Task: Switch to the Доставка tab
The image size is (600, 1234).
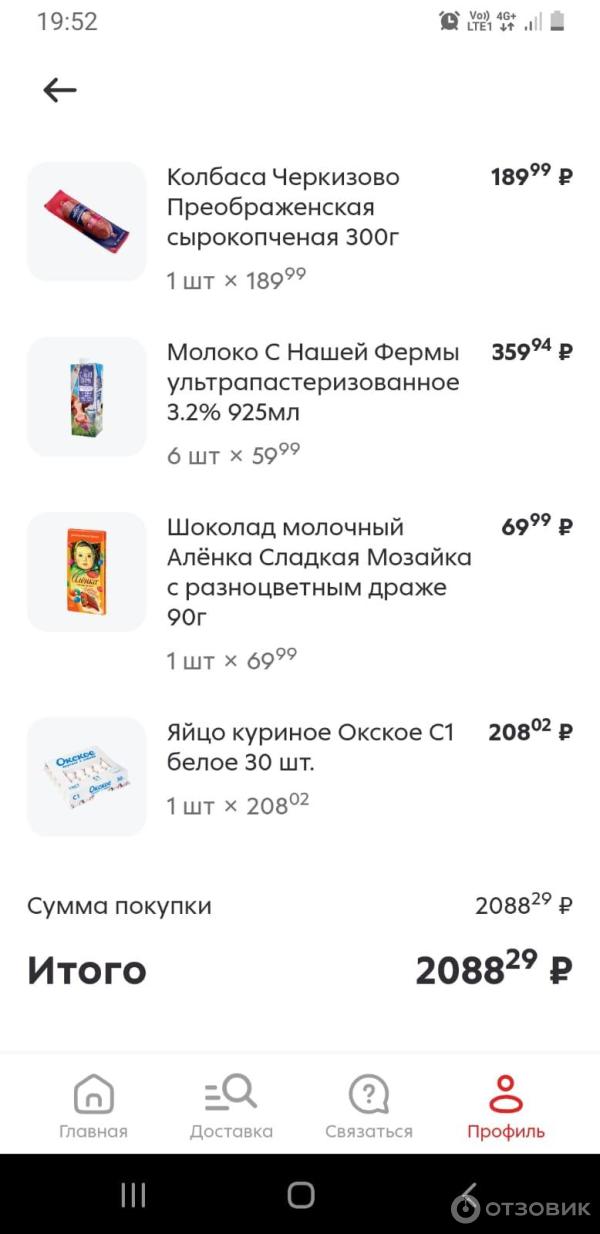Action: pos(231,1108)
